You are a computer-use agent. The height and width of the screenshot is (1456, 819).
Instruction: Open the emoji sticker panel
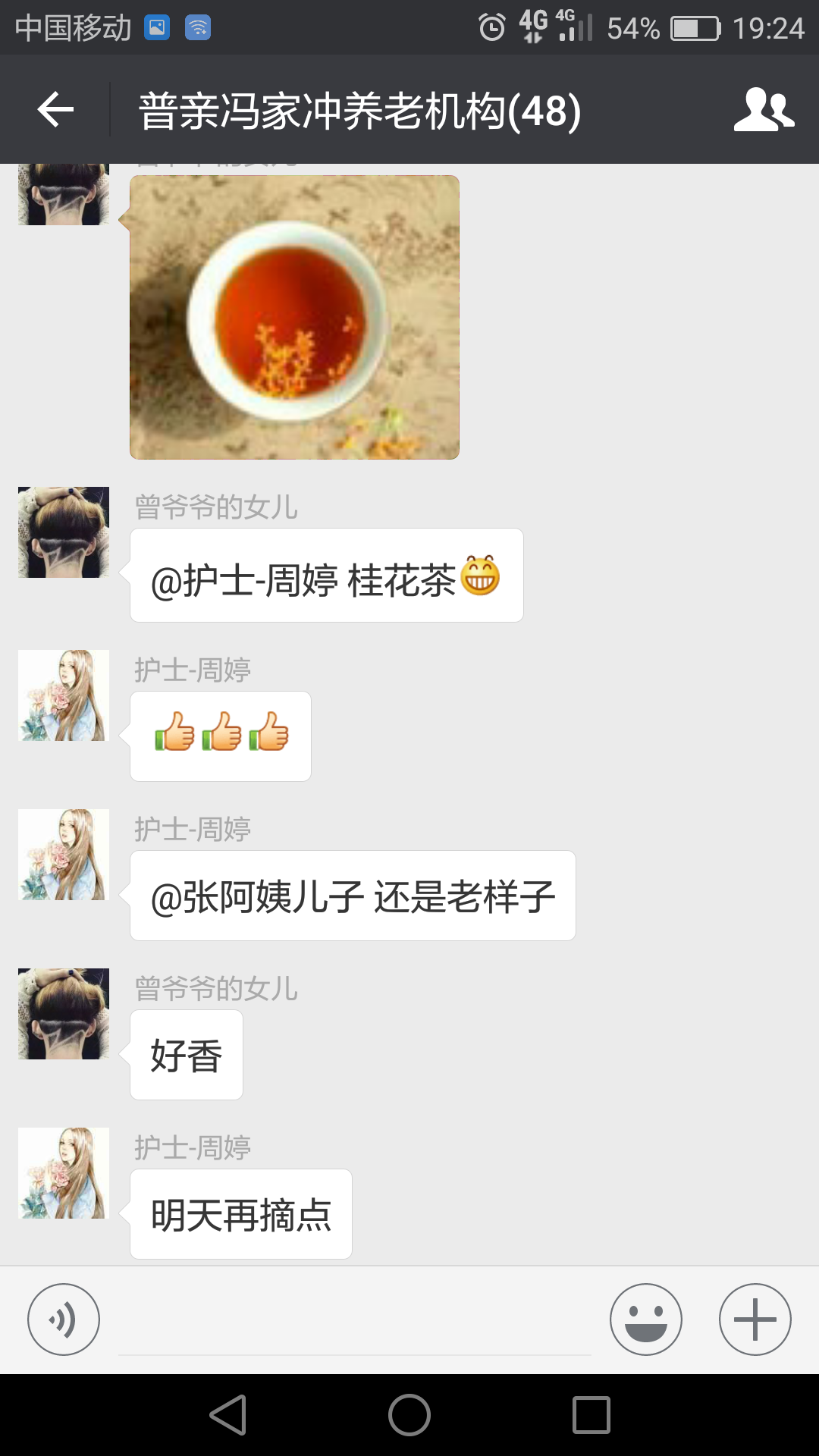pos(646,1319)
